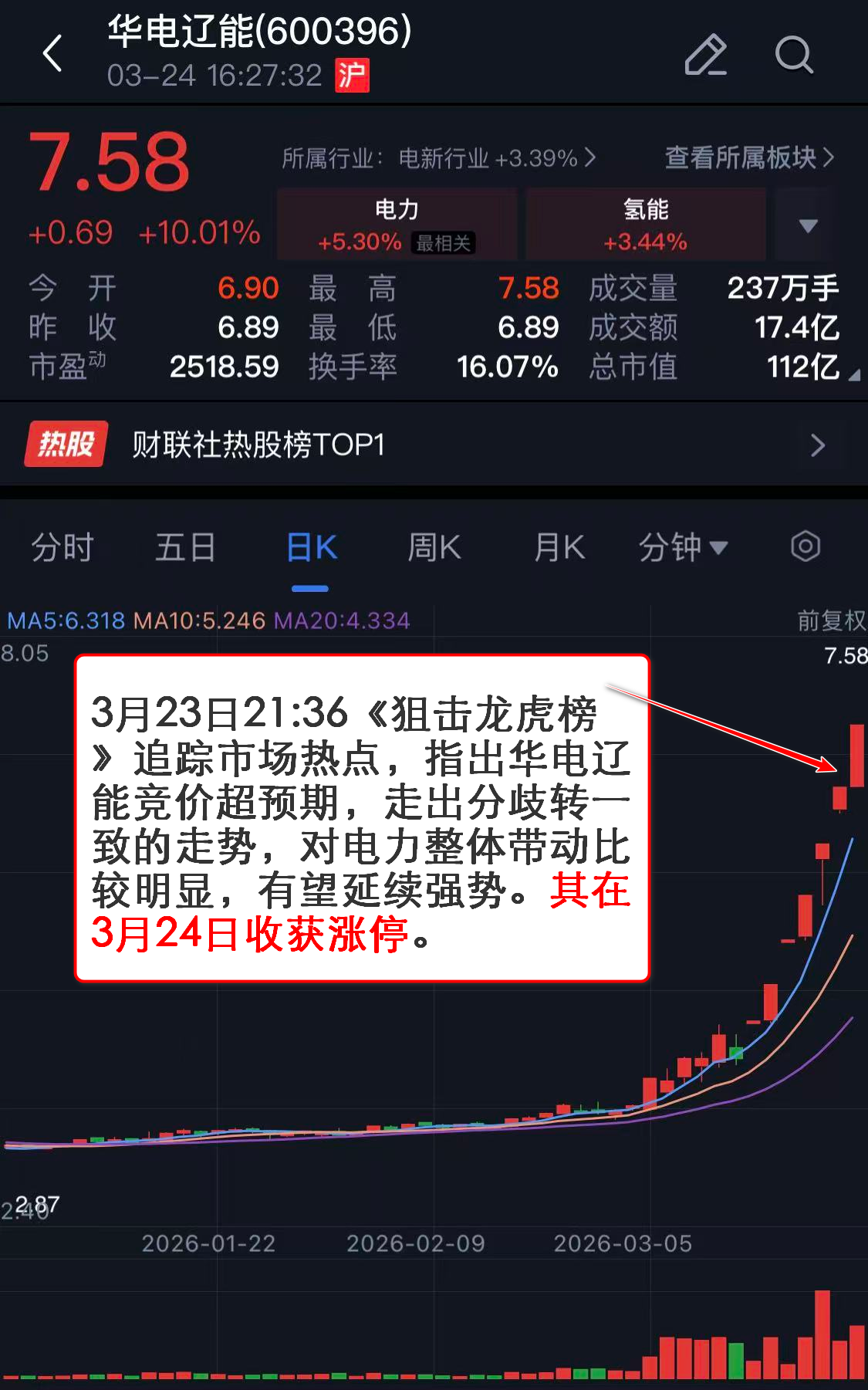Expand the sector list dropdown arrow
Image resolution: width=868 pixels, height=1390 pixels.
808,225
